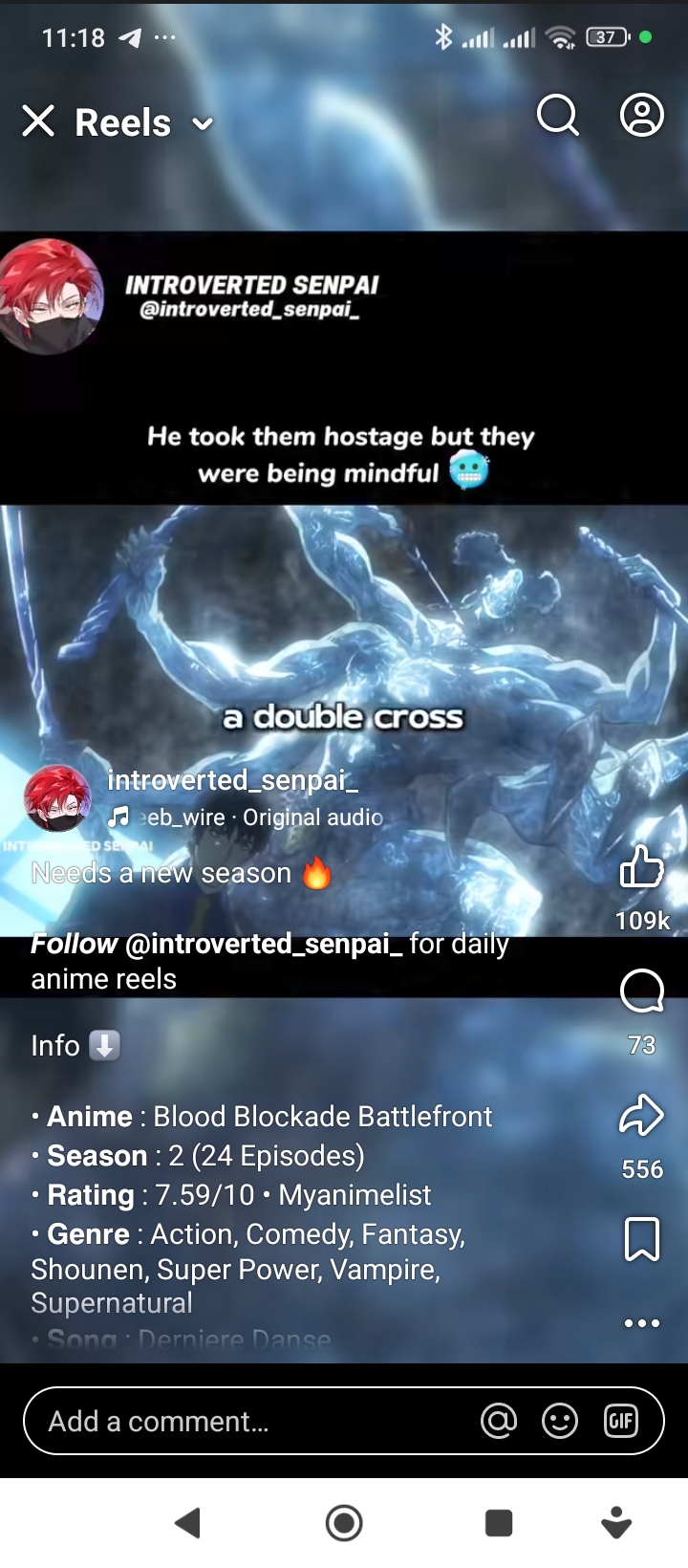Go back with the system back button
The width and height of the screenshot is (688, 1568).
pyautogui.click(x=188, y=1522)
